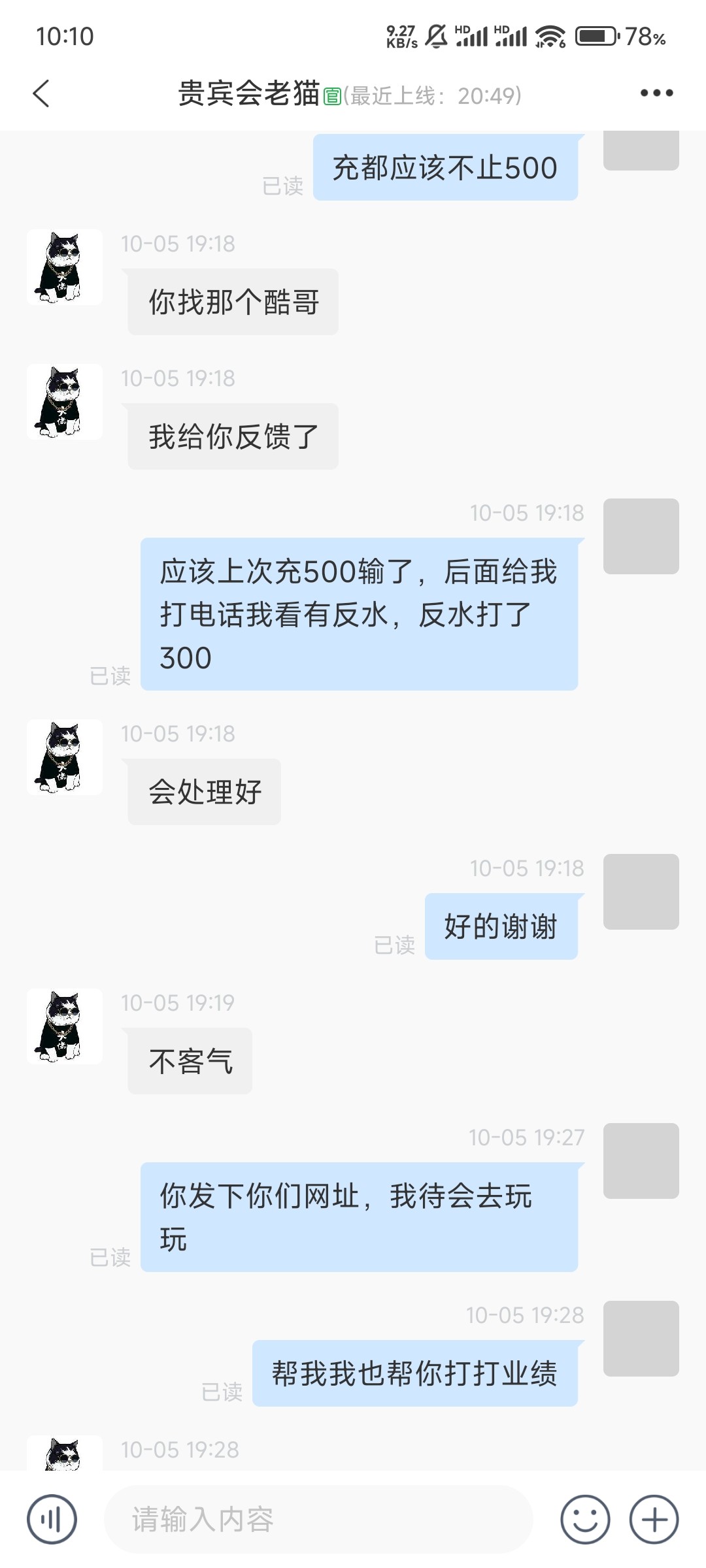Screen dimensions: 706x1568
Task: Select the 好的谢谢 blue bubble
Action: tap(501, 926)
